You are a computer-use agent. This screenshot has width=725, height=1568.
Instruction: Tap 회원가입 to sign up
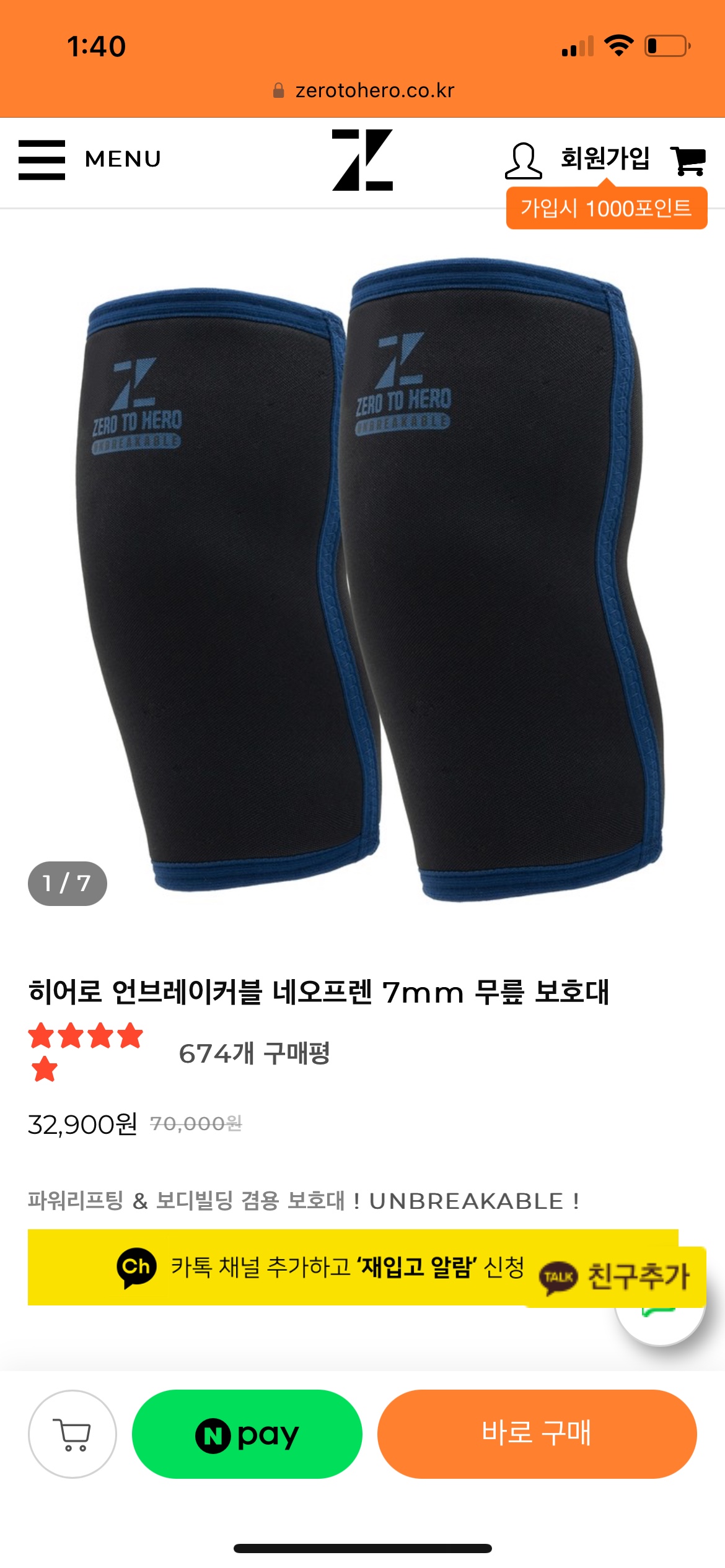click(x=605, y=159)
